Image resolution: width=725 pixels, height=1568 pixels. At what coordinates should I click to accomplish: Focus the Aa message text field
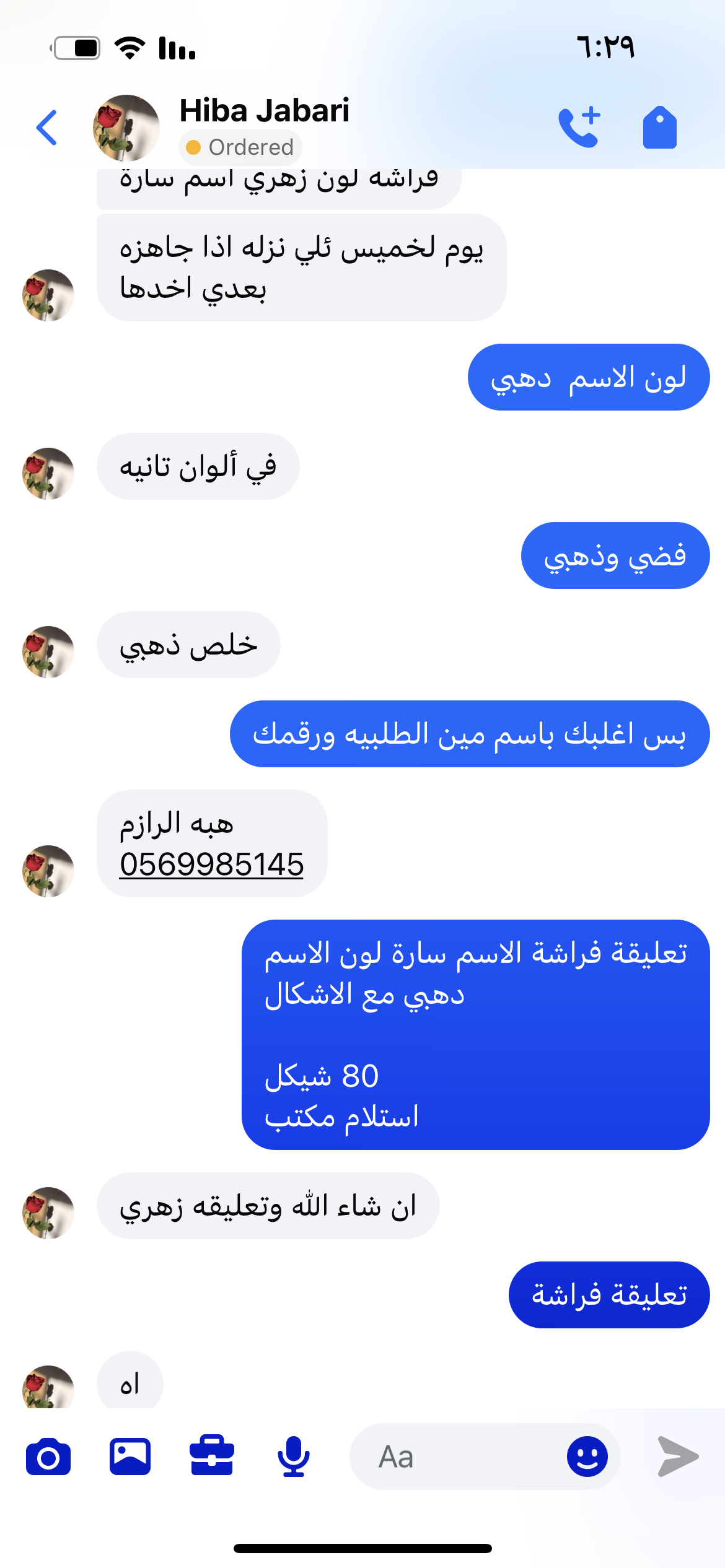pyautogui.click(x=459, y=1457)
